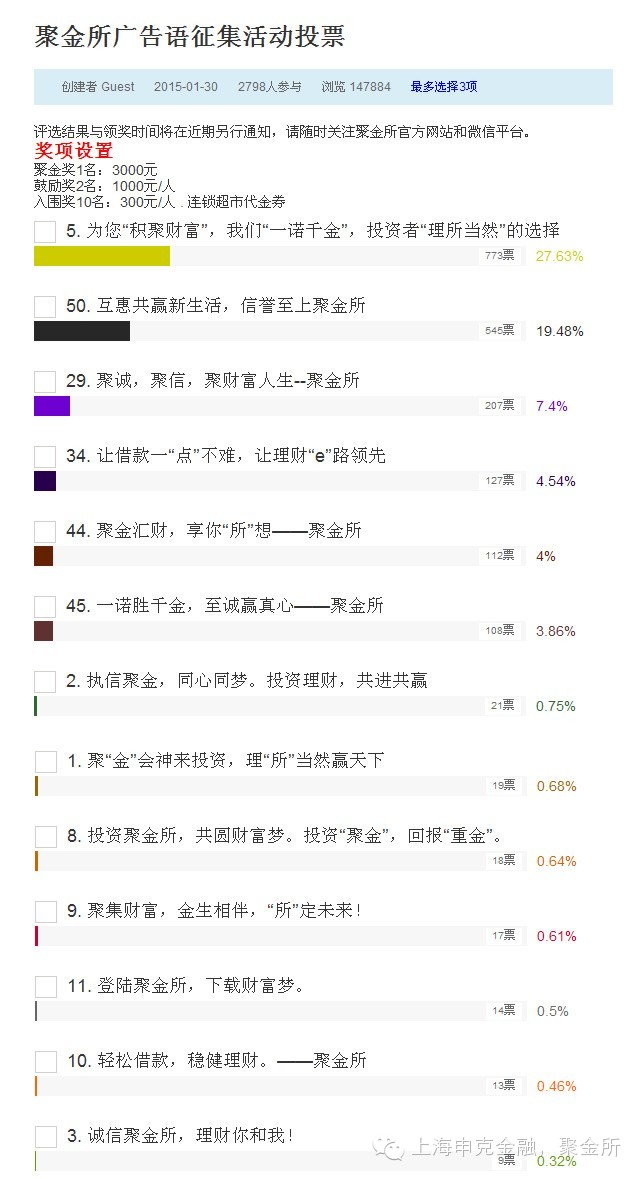
Task: Tick checkbox for option 29 聚诚，聚信
Action: click(x=45, y=382)
